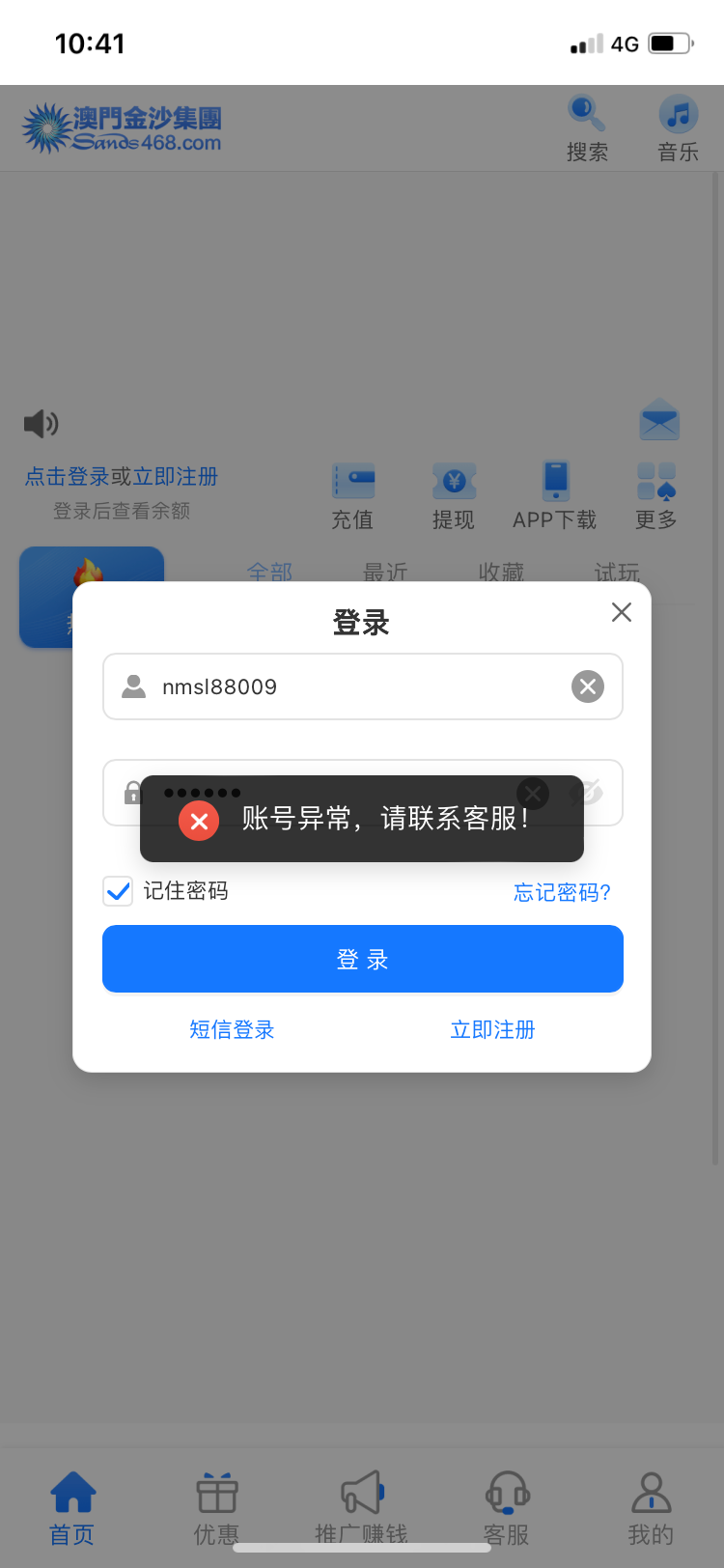
Task: Open the 忘记密码? link
Action: click(x=562, y=892)
